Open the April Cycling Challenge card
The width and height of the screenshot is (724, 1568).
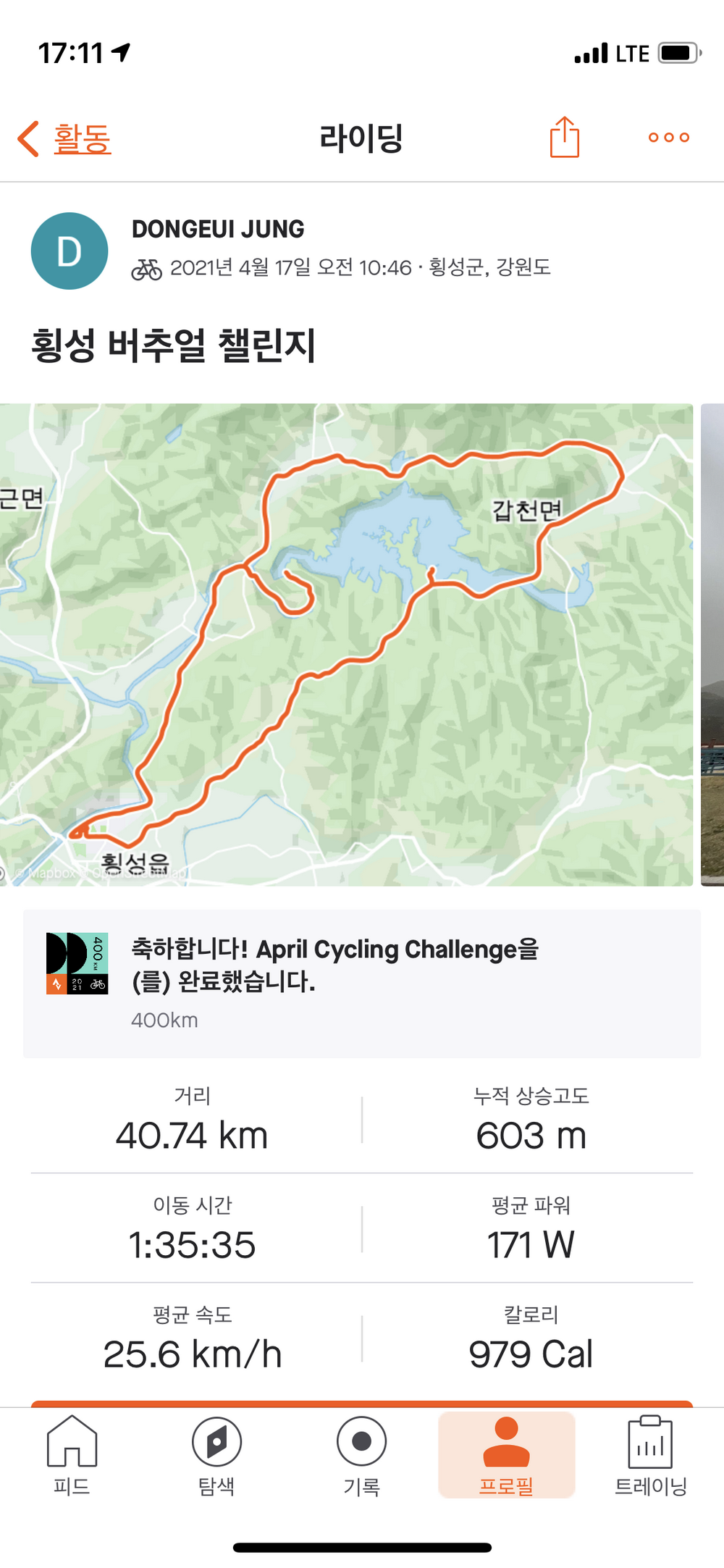362,983
